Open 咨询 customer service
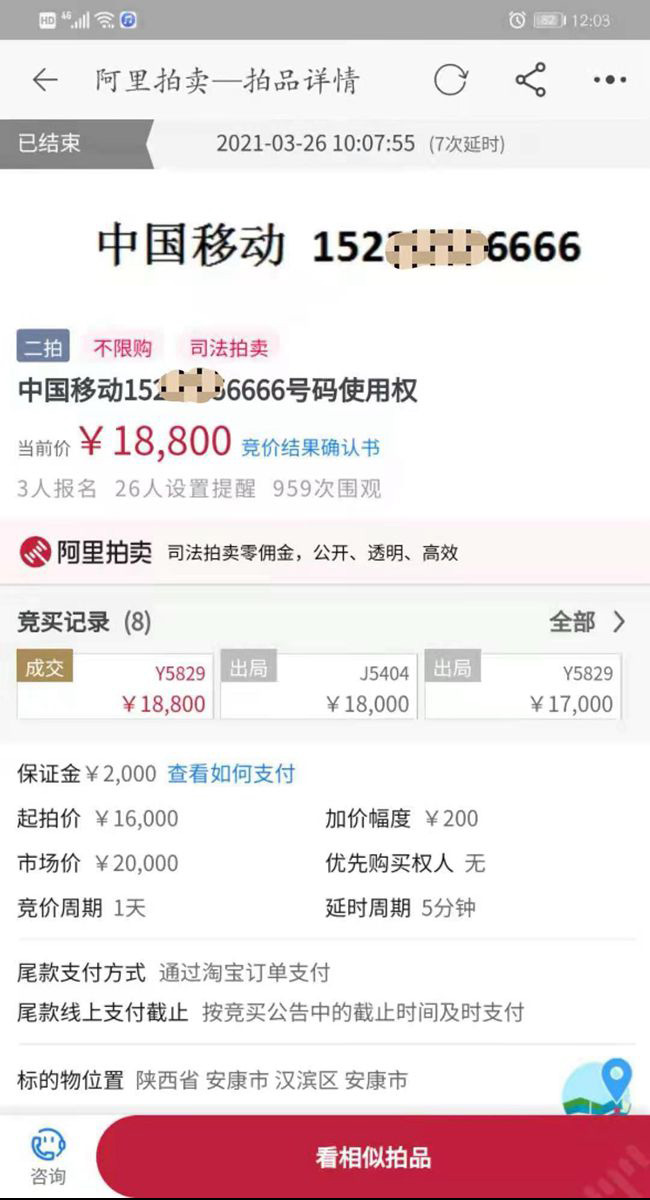Viewport: 650px width, 1200px height. pyautogui.click(x=47, y=1157)
